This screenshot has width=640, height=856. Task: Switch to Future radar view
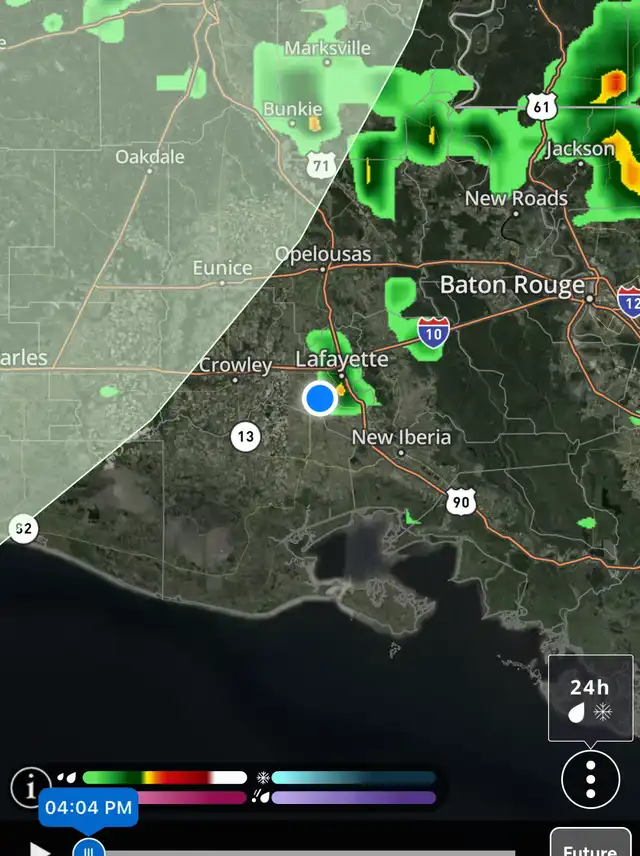589,845
